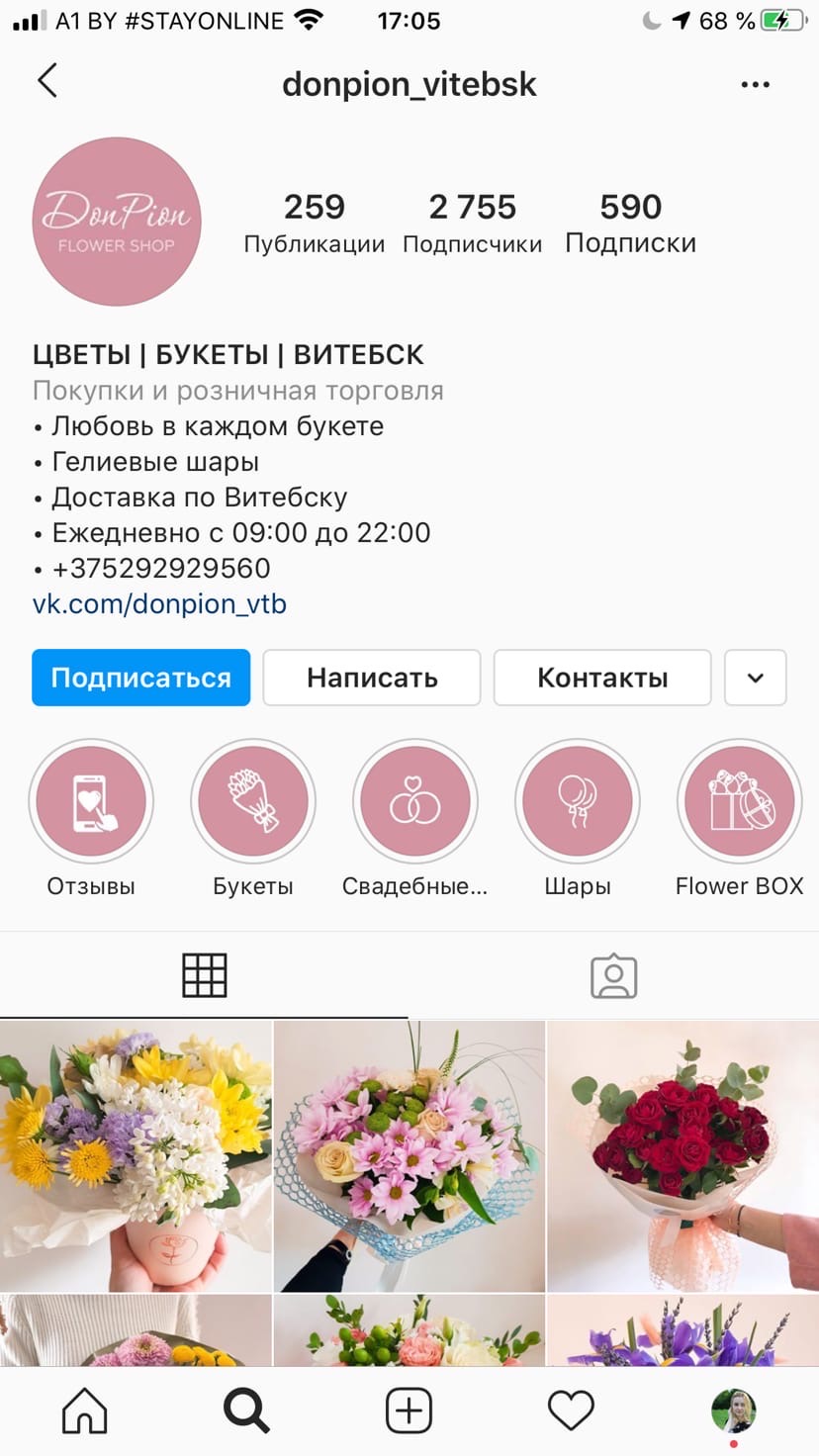Switch to the tagged photos tab
The image size is (819, 1456).
(613, 976)
